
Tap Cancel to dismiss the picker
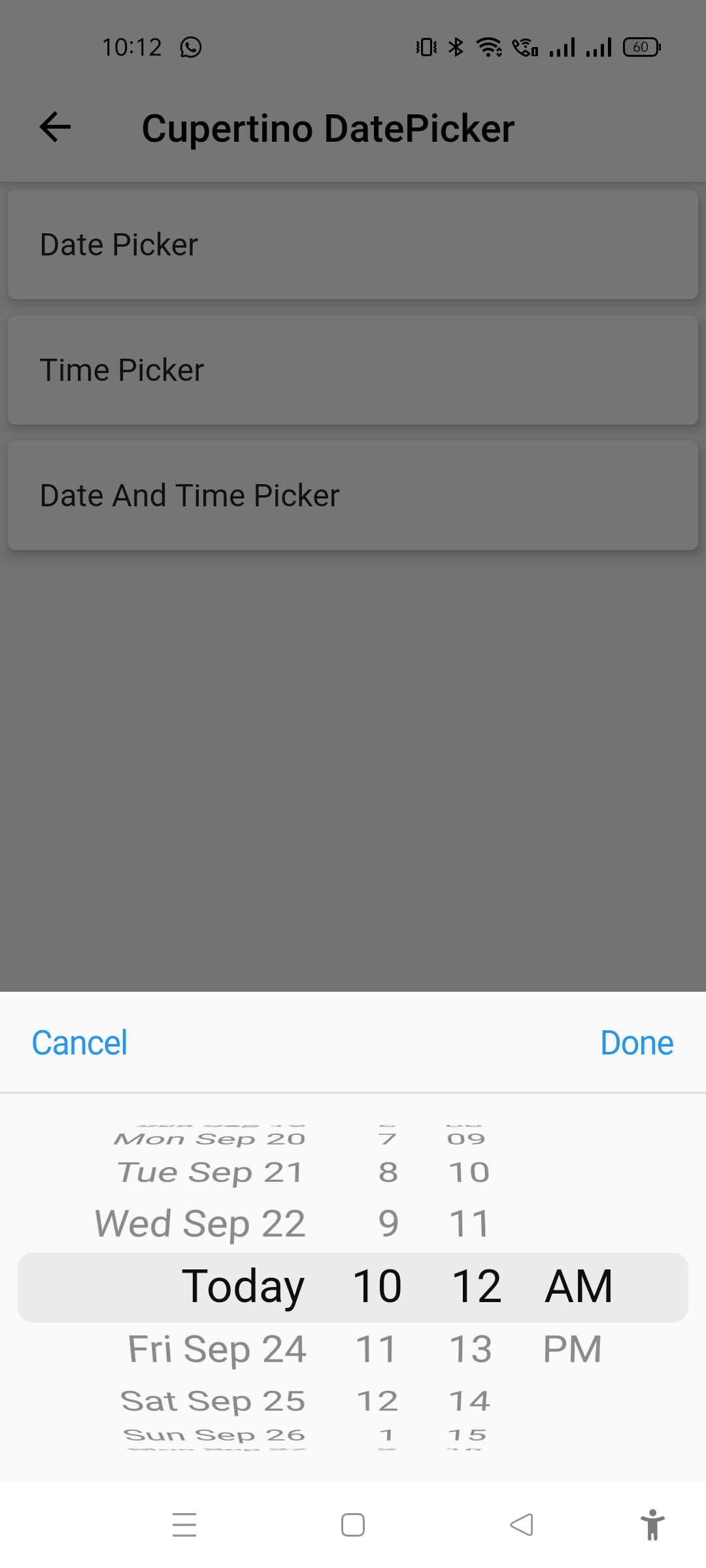click(80, 1043)
